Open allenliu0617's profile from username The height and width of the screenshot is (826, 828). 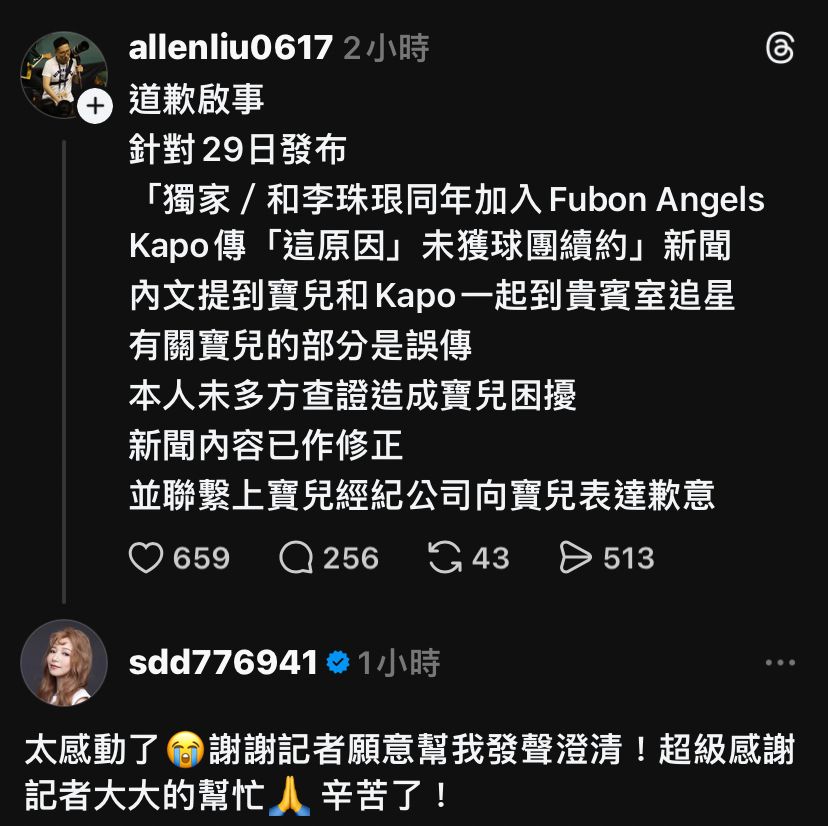[x=230, y=47]
